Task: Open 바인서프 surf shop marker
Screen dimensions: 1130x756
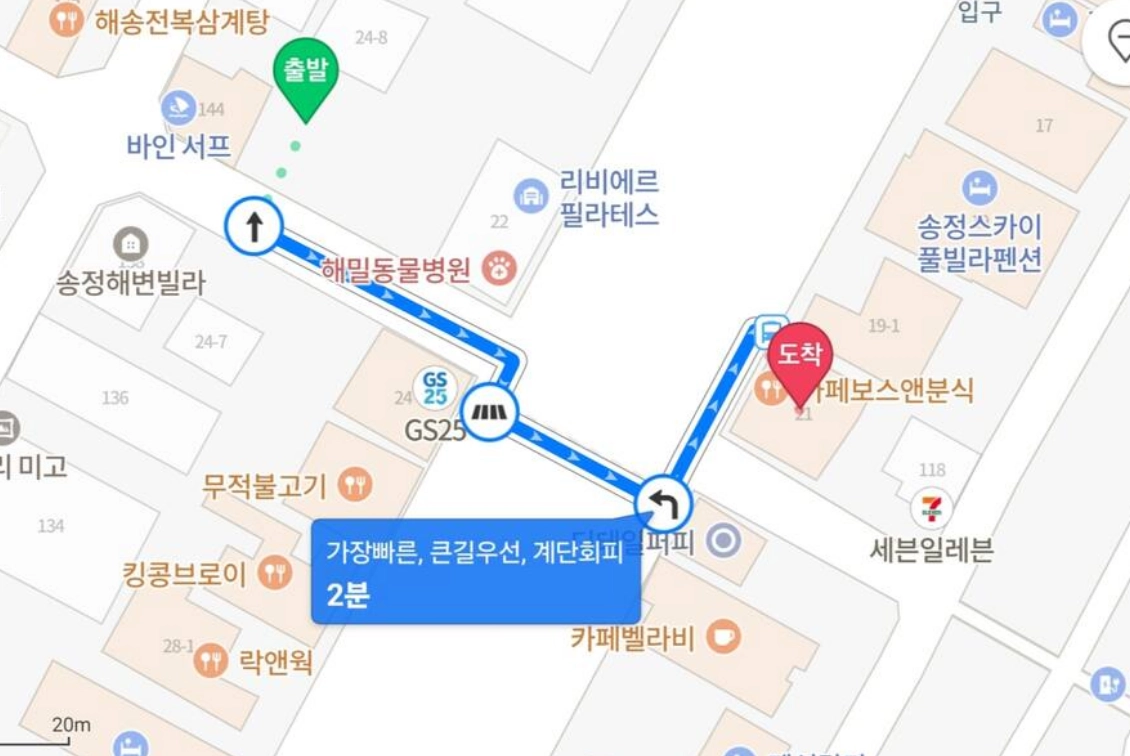Action: coord(179,108)
